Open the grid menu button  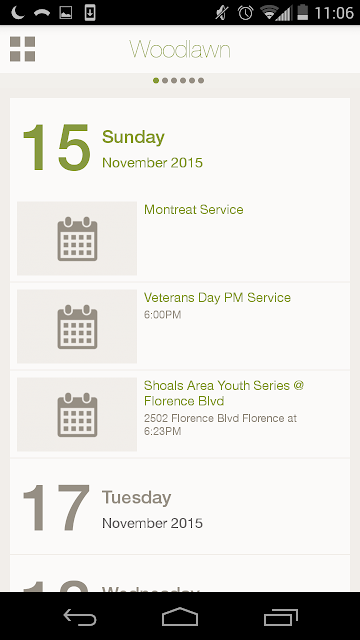22,49
